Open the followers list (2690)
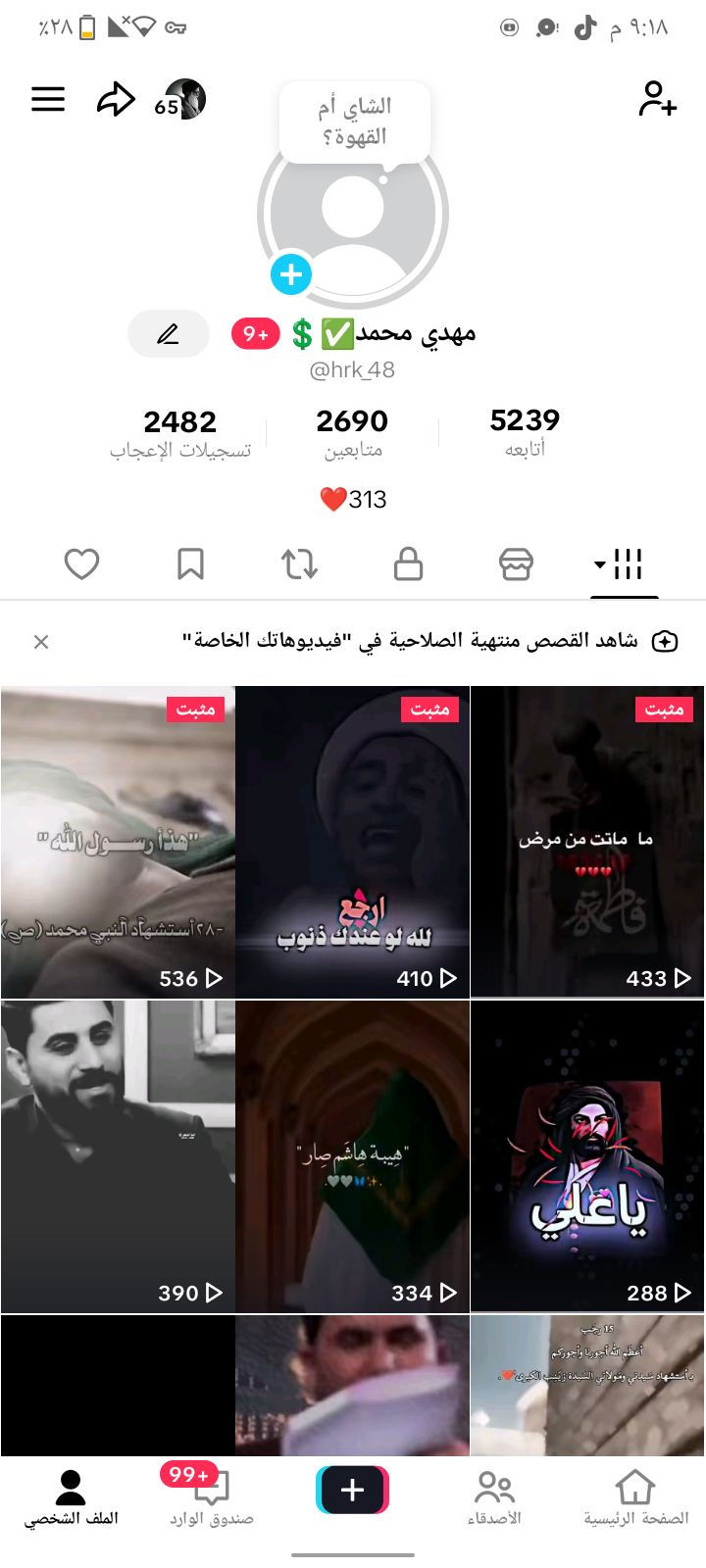This screenshot has width=706, height=1568. (352, 431)
